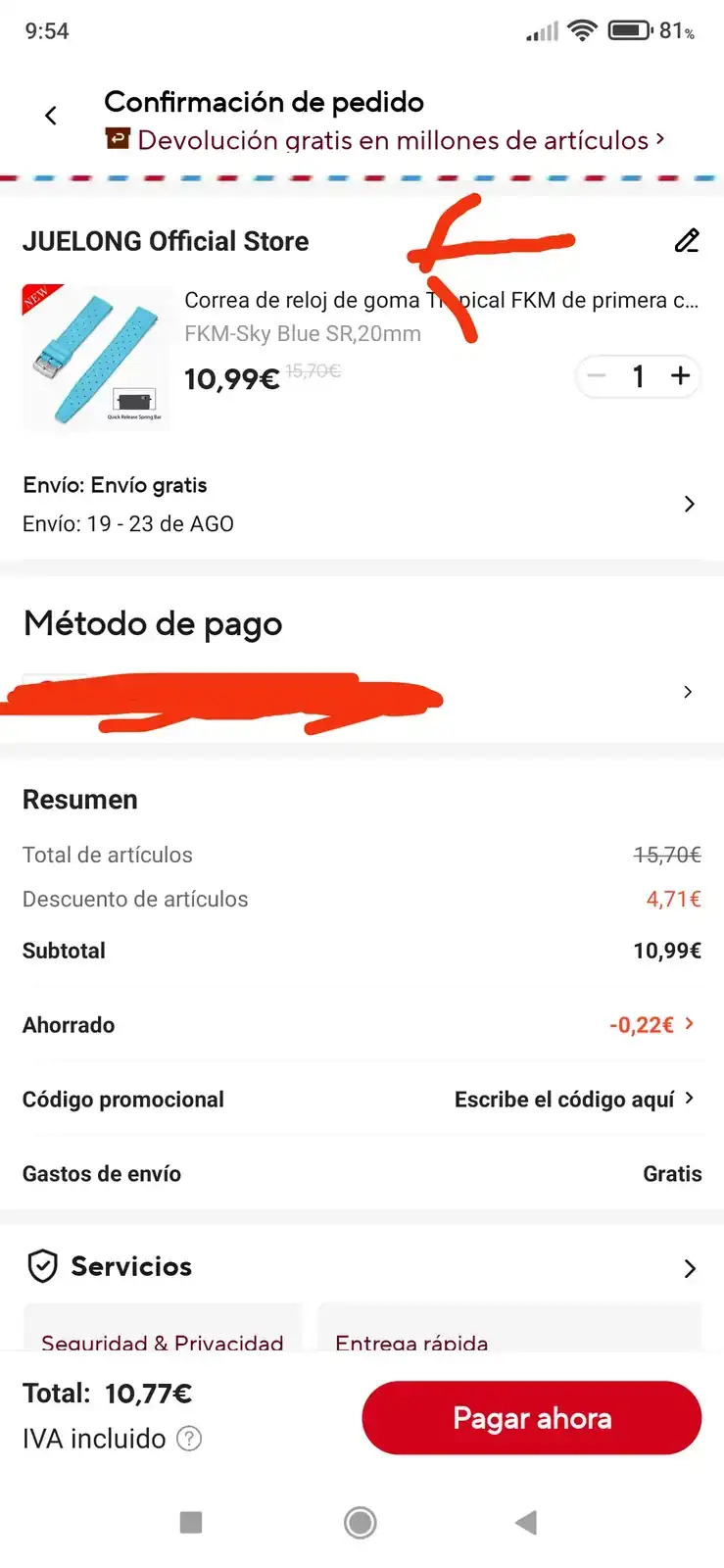This screenshot has height=1568, width=724.
Task: Decrease item quantity with minus
Action: point(597,375)
